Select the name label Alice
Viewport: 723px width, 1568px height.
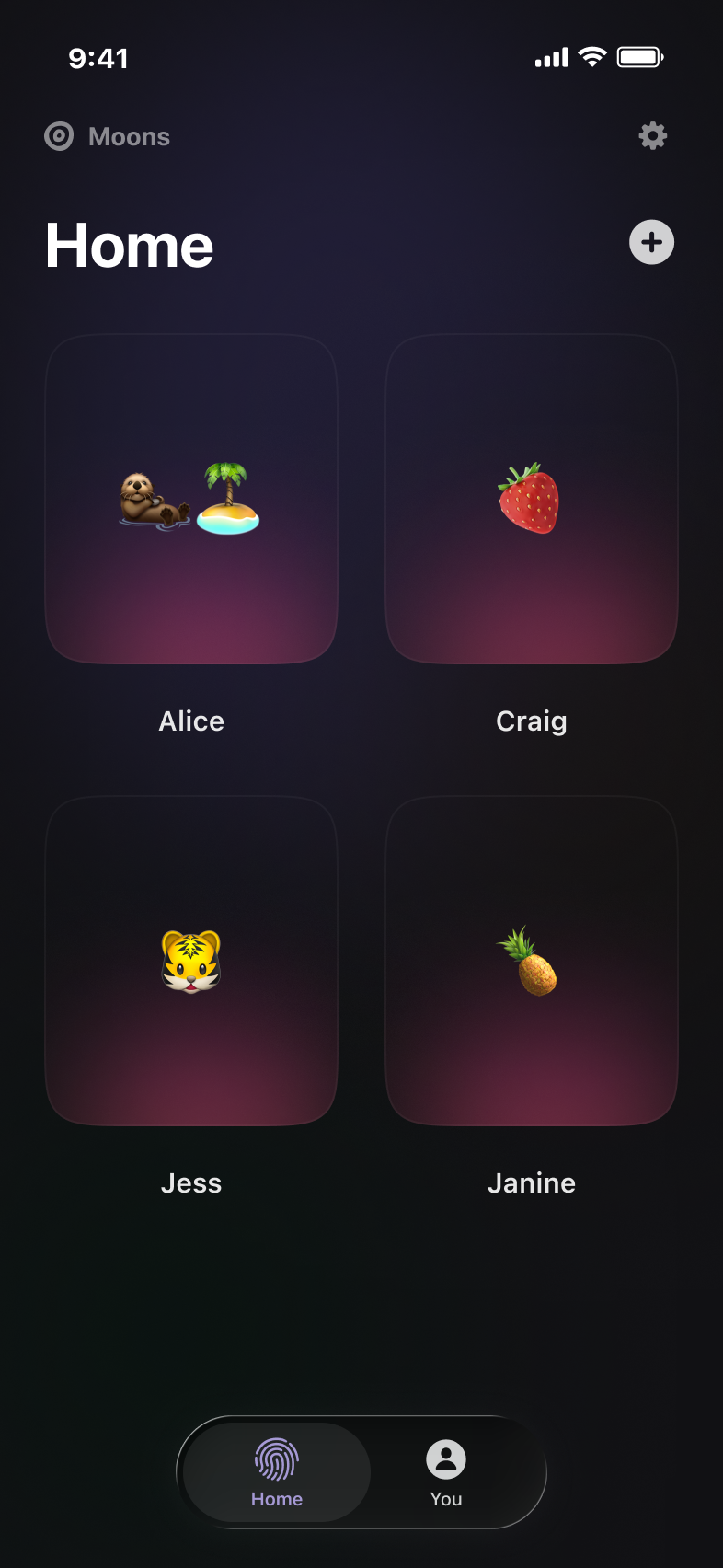pos(190,721)
